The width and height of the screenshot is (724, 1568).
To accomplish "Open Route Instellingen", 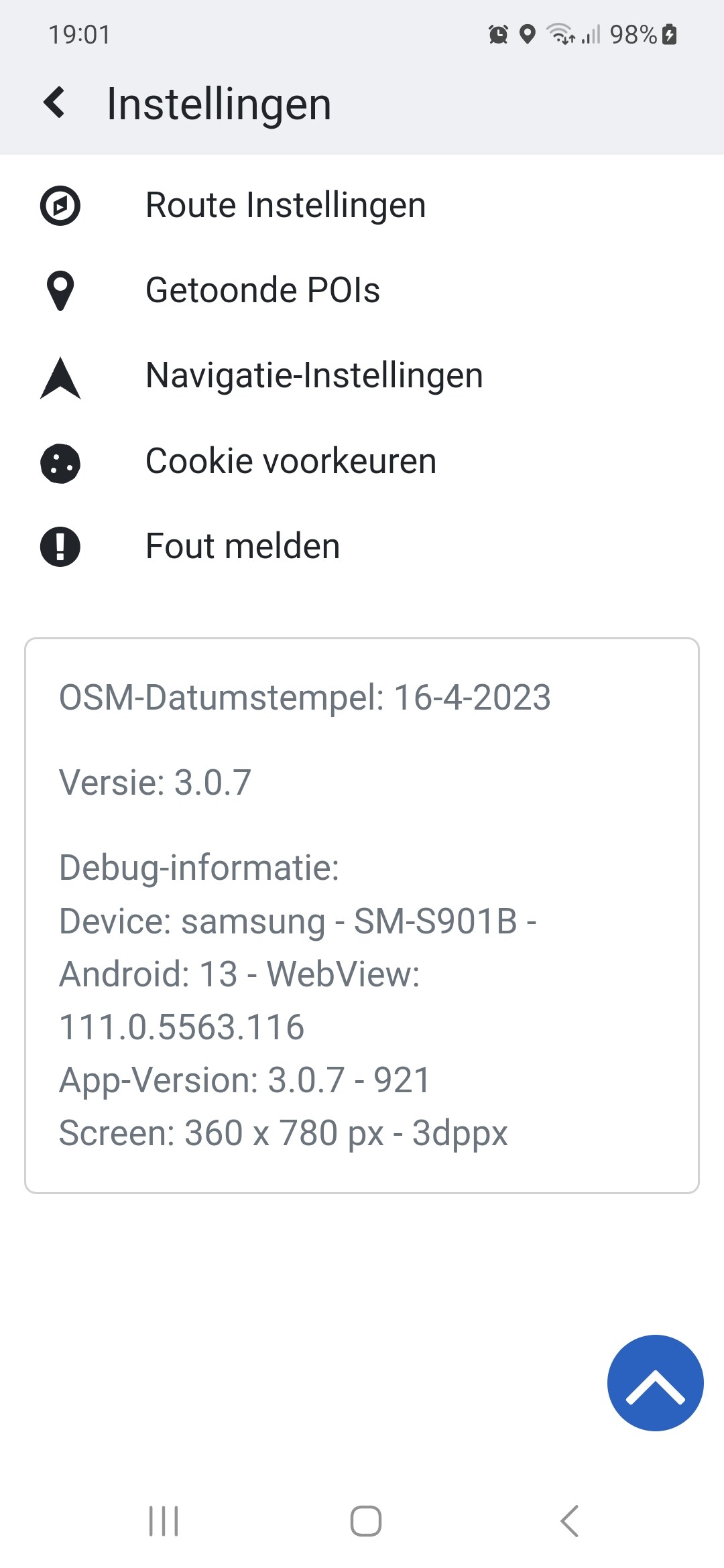I will pos(285,205).
